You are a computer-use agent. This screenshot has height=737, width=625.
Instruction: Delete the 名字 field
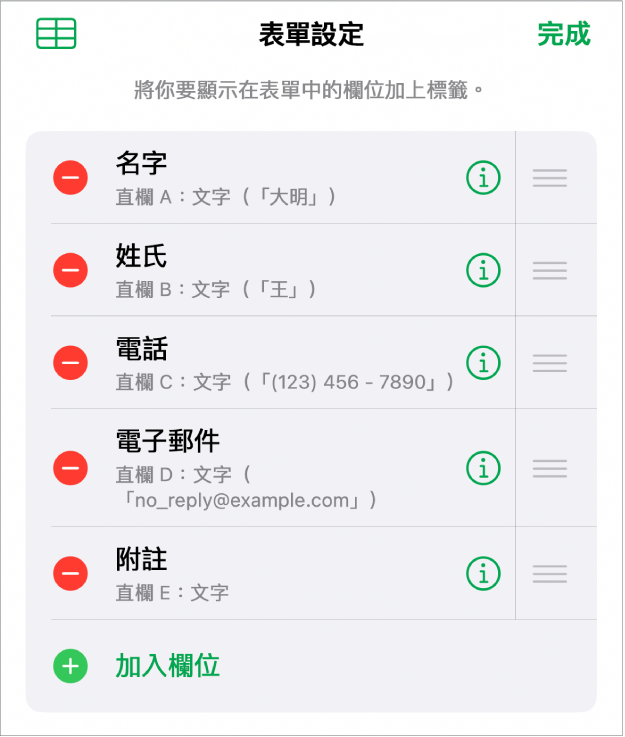70,178
